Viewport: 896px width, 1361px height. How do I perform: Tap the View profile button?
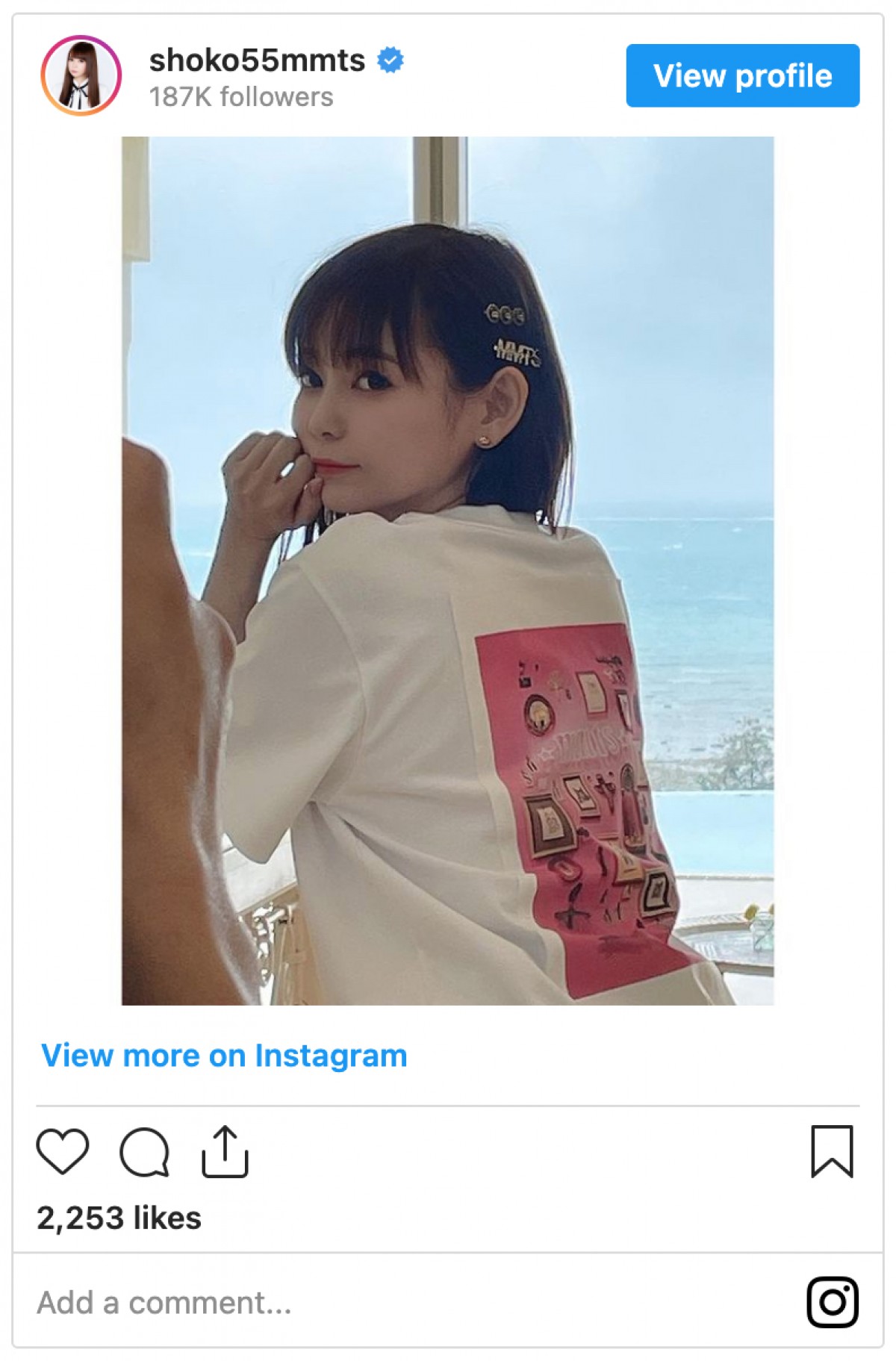[742, 75]
